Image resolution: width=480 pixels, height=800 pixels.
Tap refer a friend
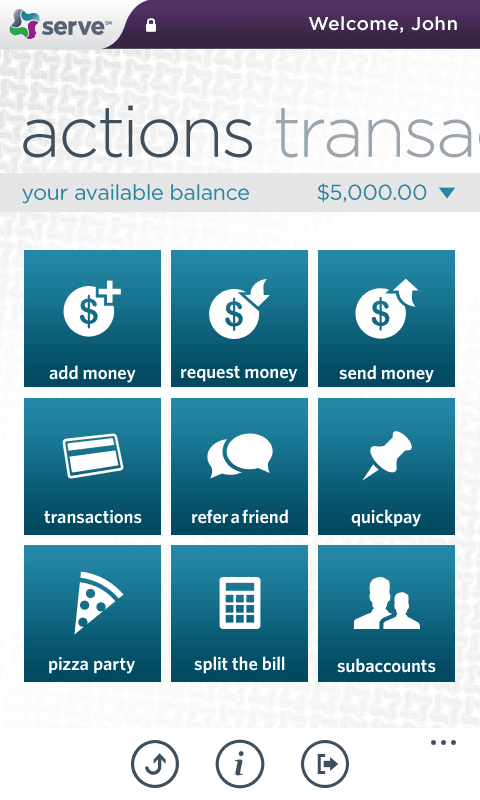[x=239, y=466]
